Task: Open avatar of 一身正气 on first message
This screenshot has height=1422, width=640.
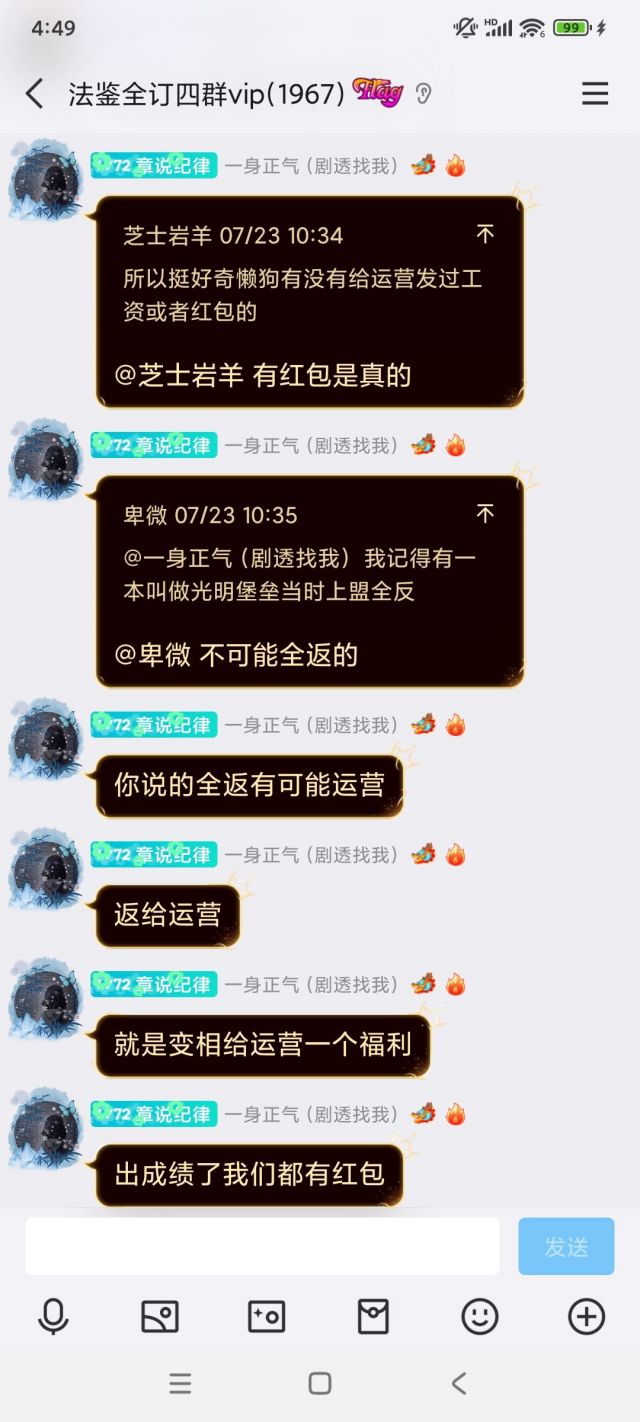Action: (46, 180)
